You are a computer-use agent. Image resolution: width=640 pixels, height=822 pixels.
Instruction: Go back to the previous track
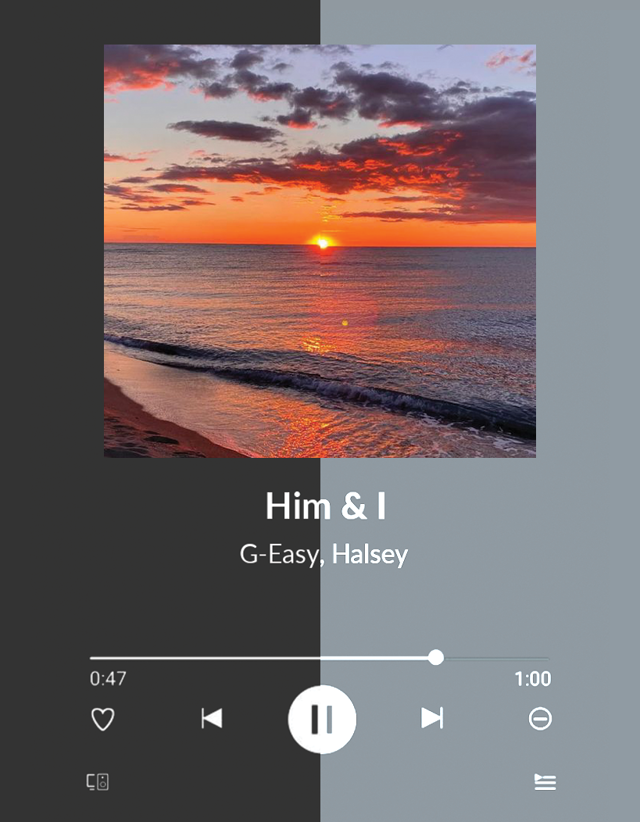pos(211,718)
